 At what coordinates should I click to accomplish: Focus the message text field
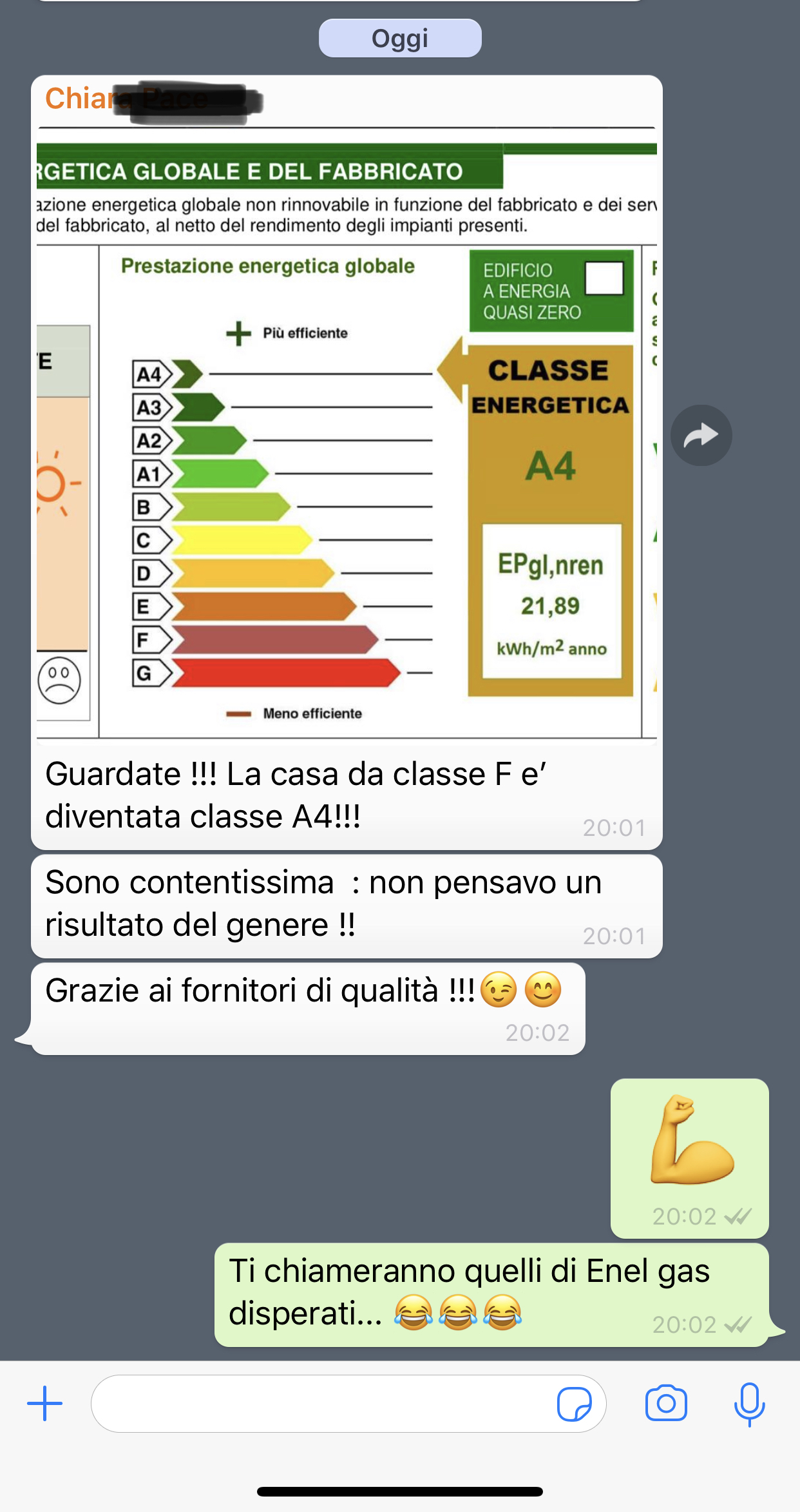point(322,1403)
